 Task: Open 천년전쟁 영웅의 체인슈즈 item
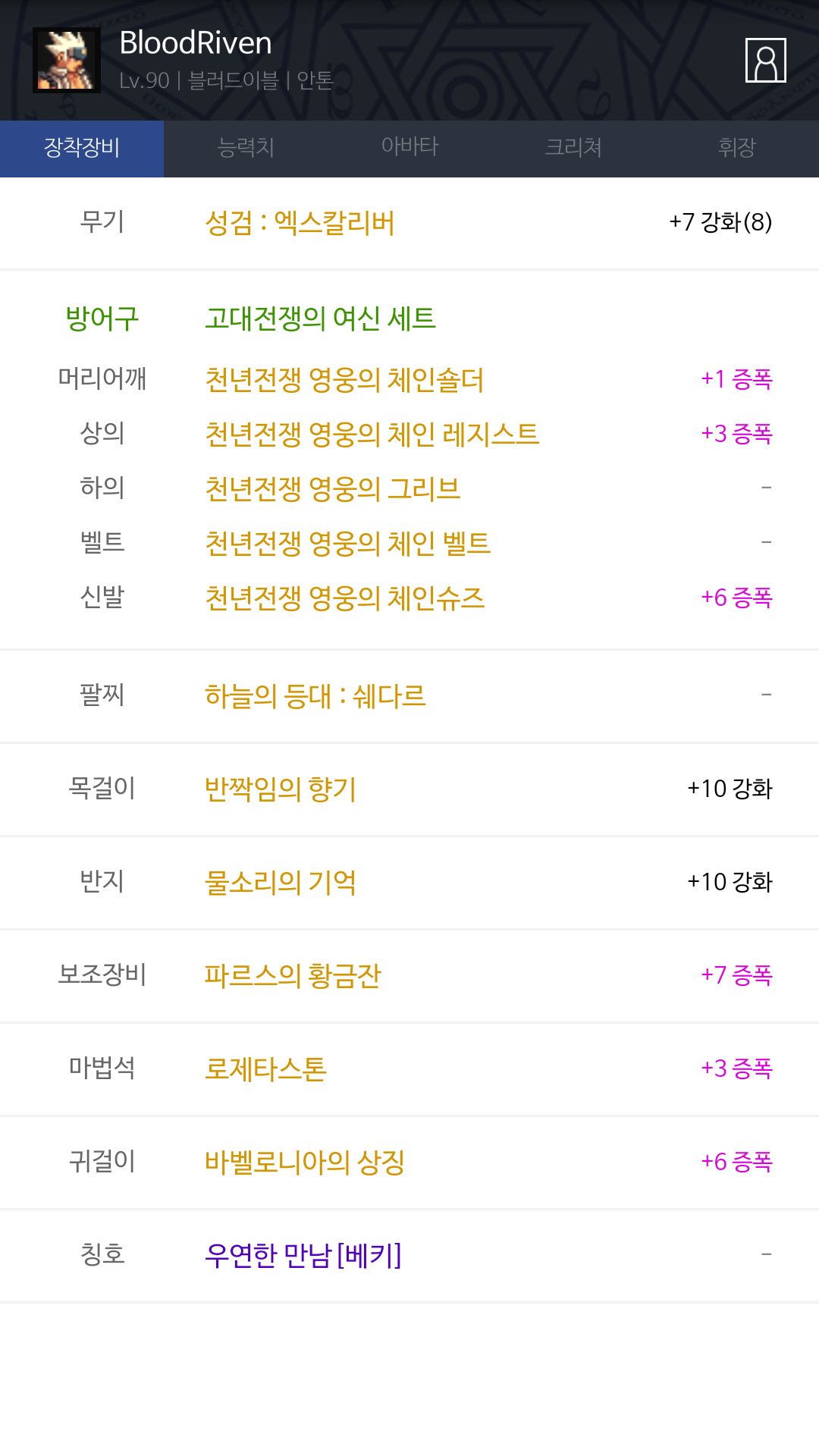pos(344,598)
